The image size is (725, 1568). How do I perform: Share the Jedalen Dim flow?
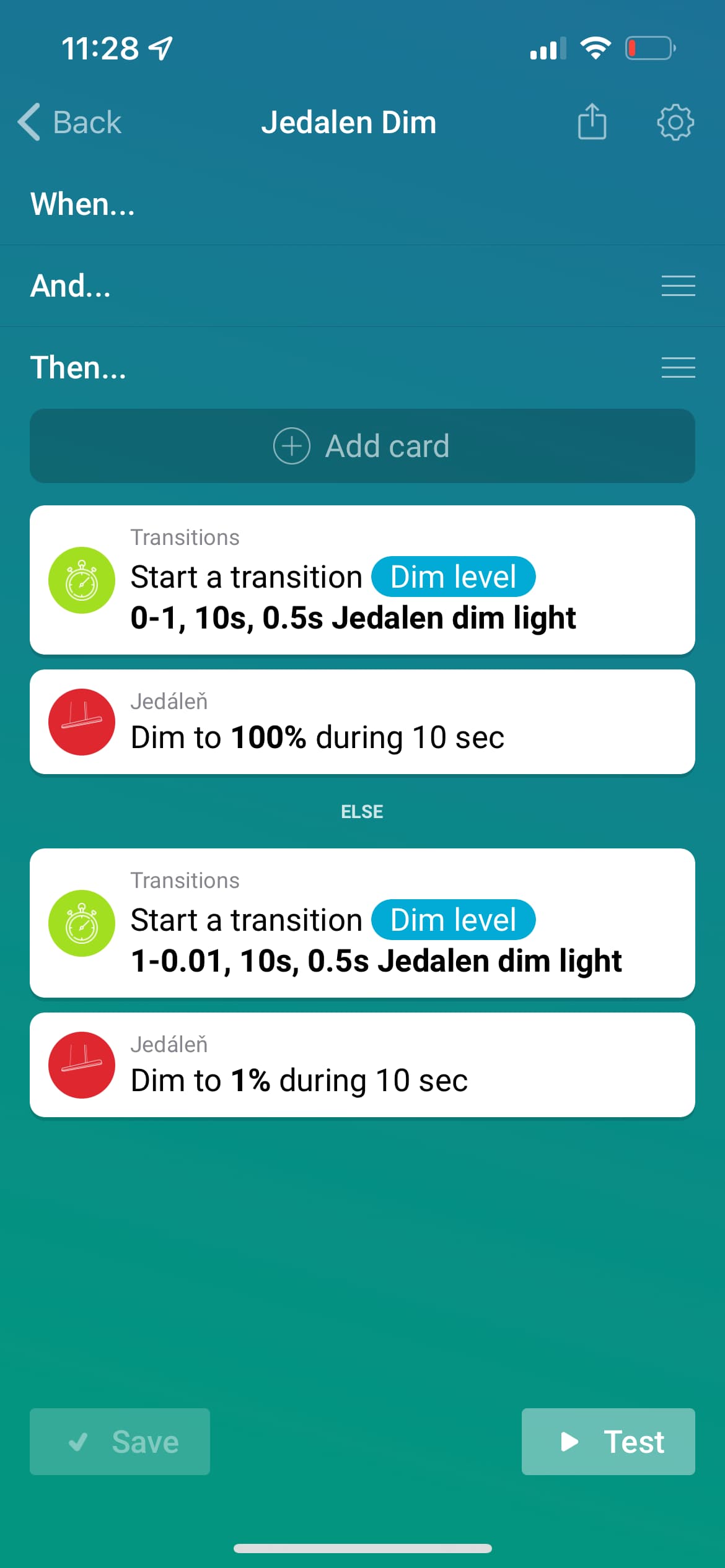pos(592,121)
